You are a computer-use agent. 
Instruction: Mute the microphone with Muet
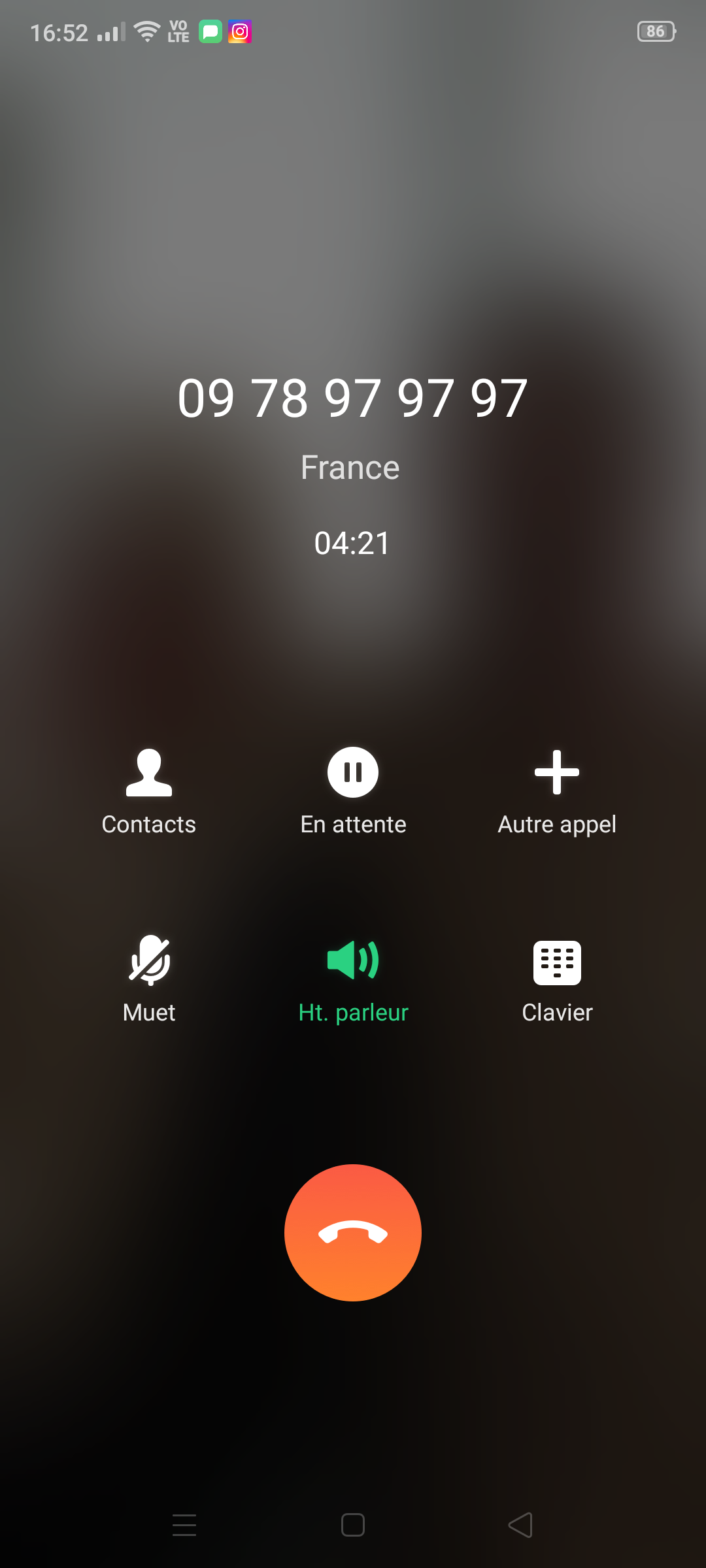pos(149,978)
